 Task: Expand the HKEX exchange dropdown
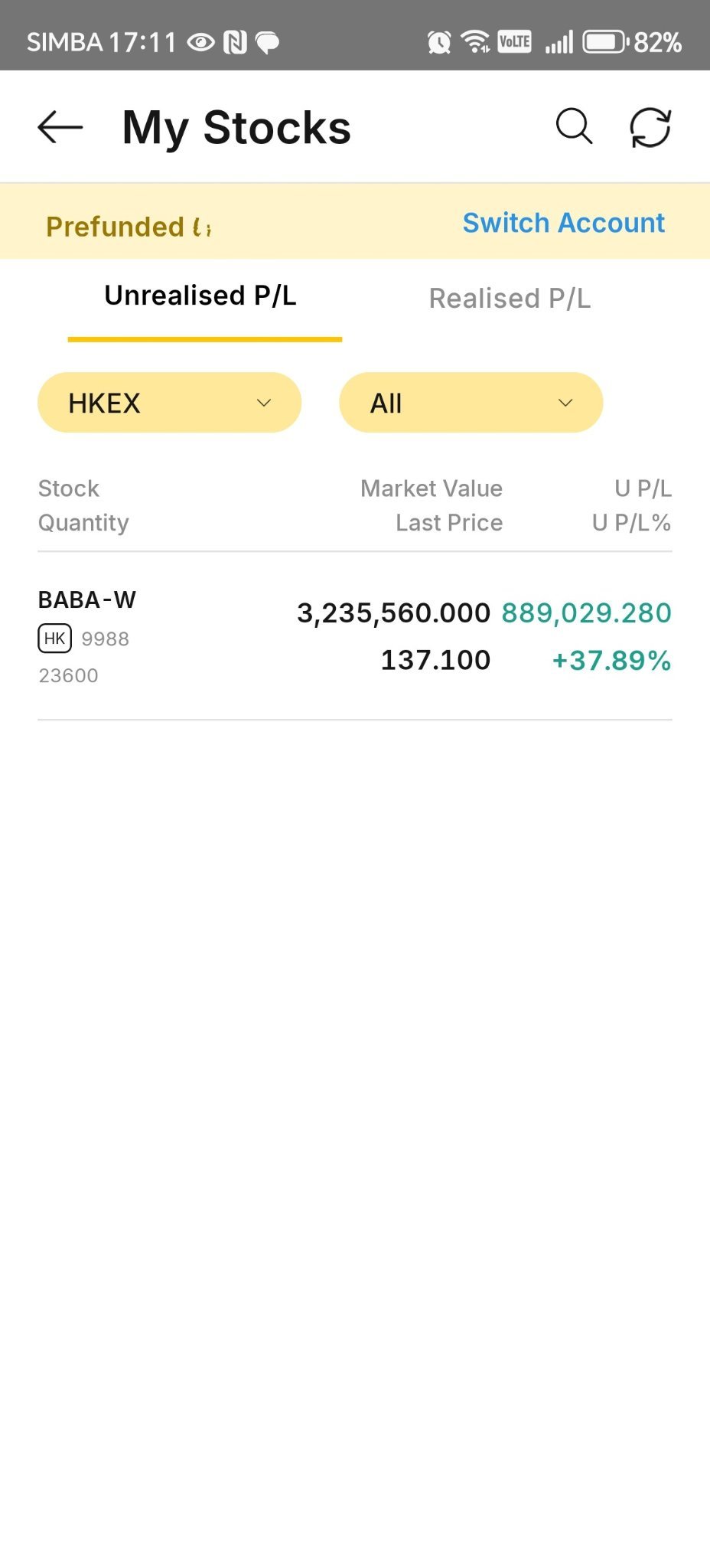pyautogui.click(x=170, y=403)
